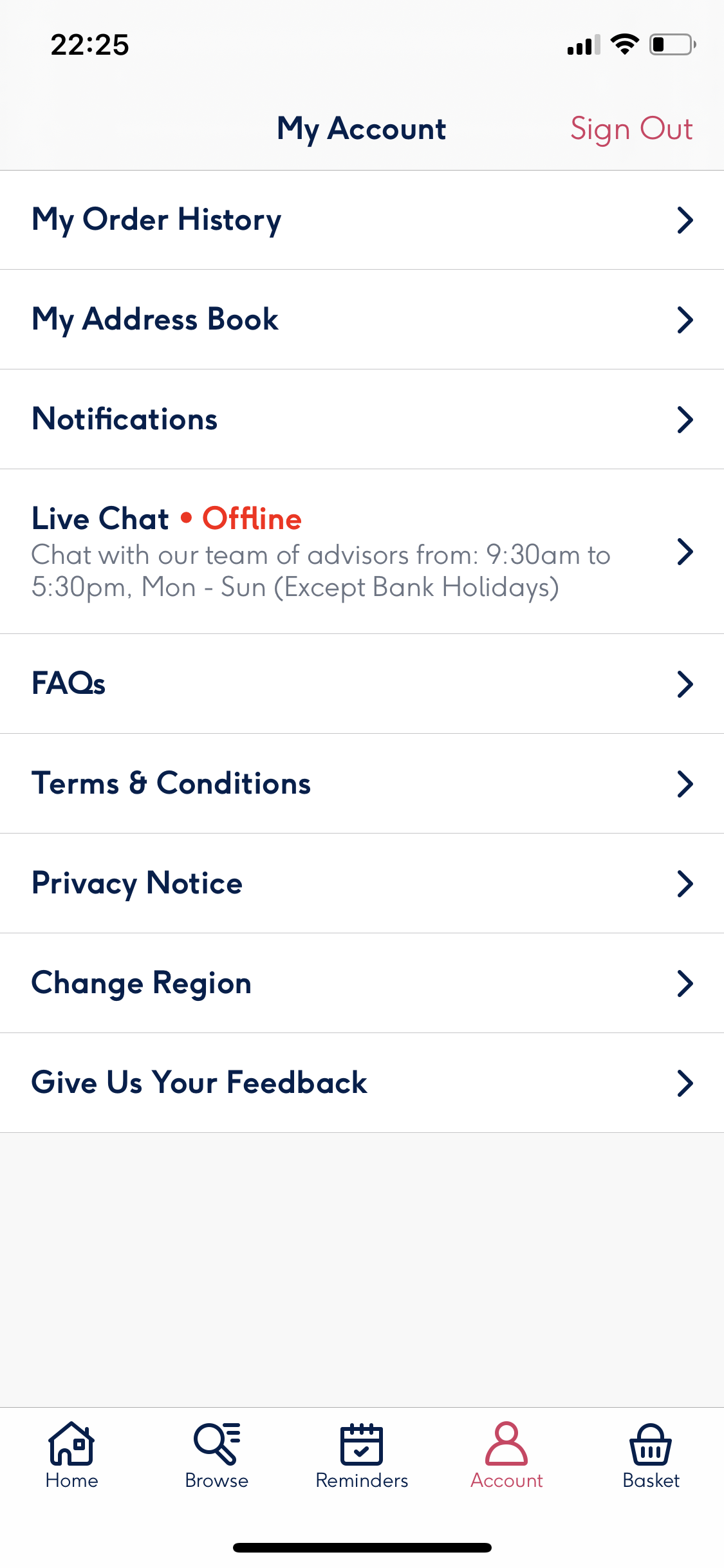
Task: Open Notifications using the chevron arrow
Action: click(685, 419)
